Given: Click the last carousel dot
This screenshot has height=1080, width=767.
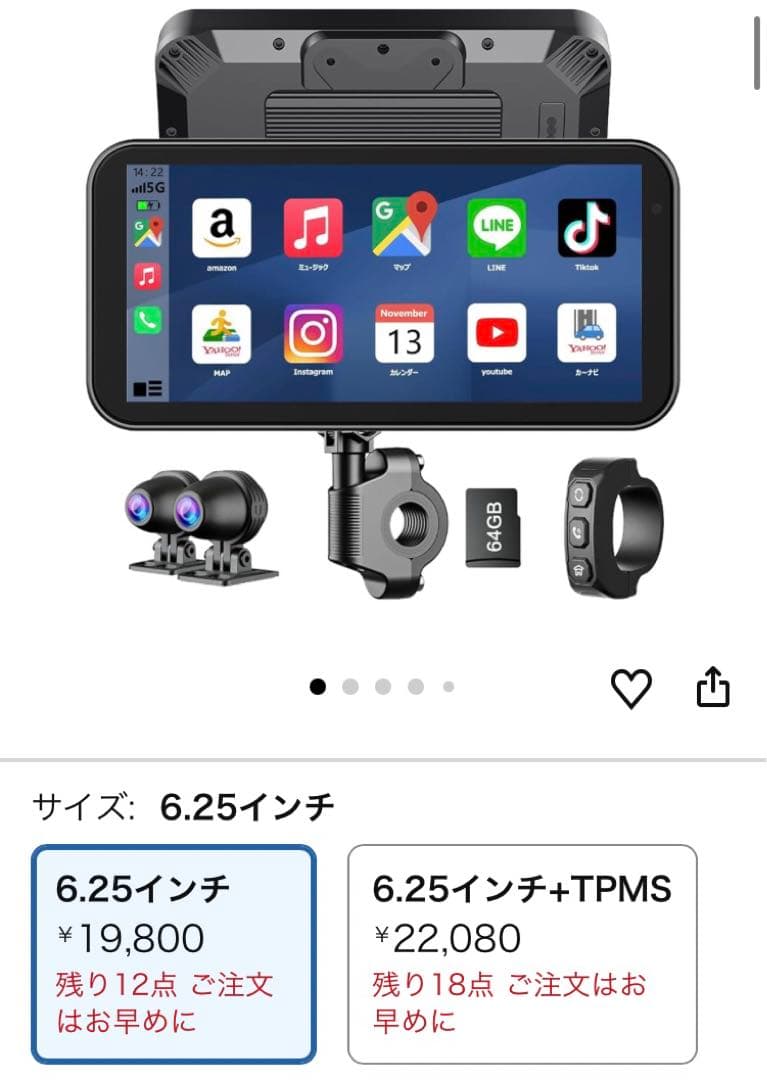Looking at the screenshot, I should pos(446,688).
